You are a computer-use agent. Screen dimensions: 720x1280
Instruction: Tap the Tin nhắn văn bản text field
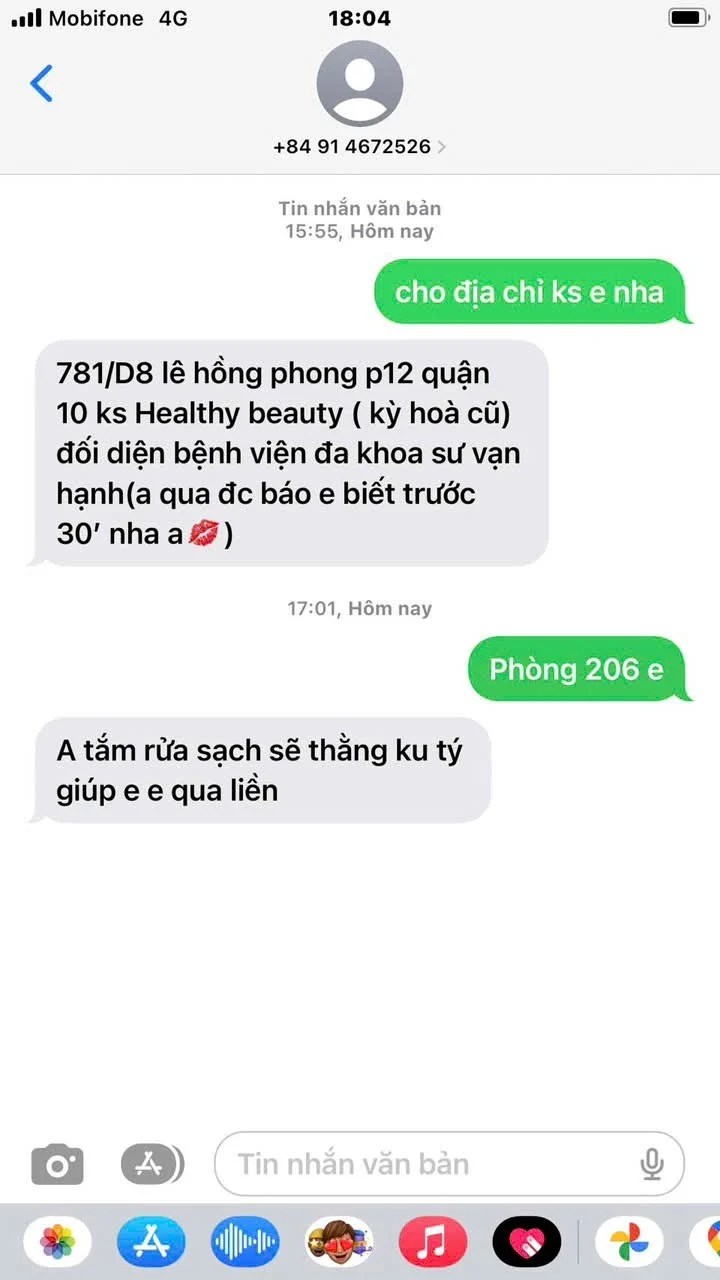[430, 1164]
